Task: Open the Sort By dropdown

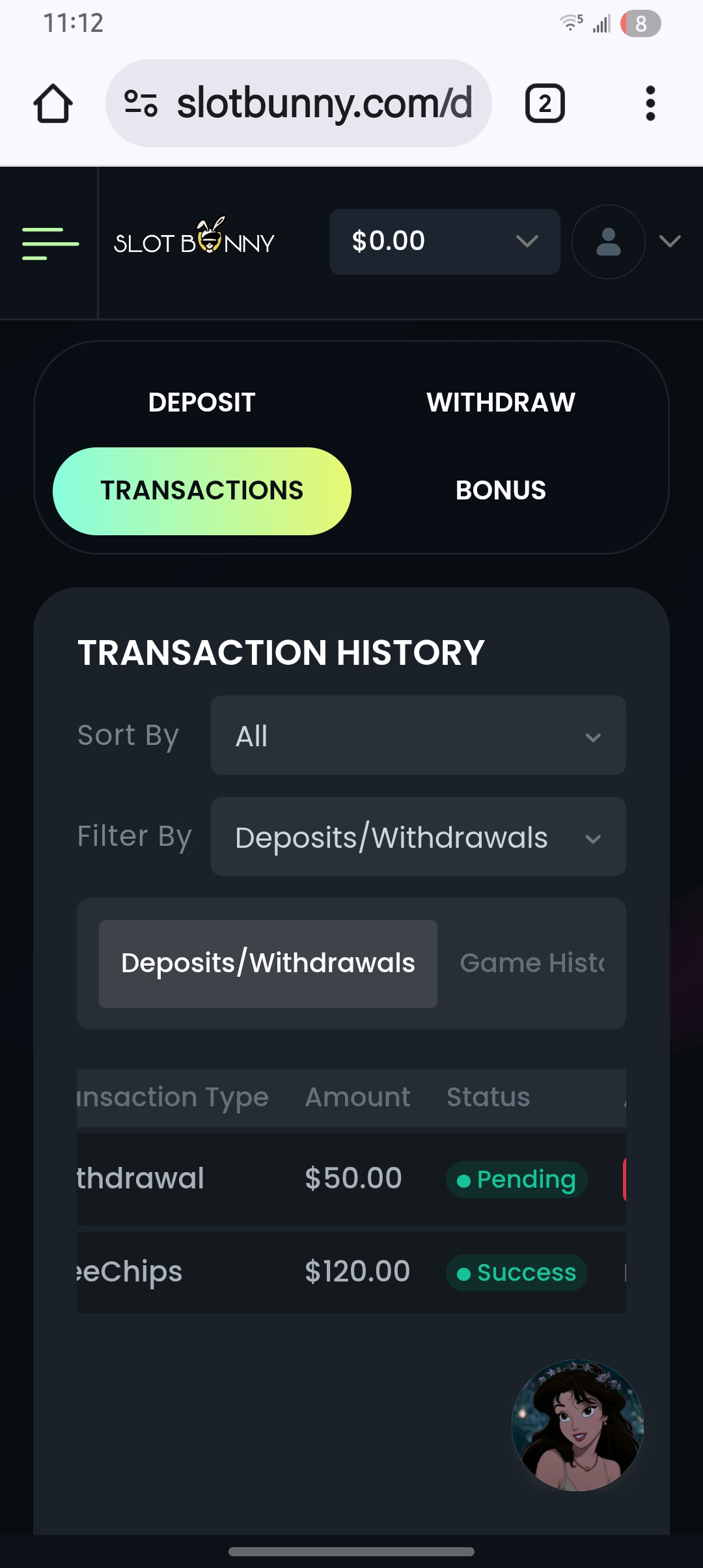Action: (418, 736)
